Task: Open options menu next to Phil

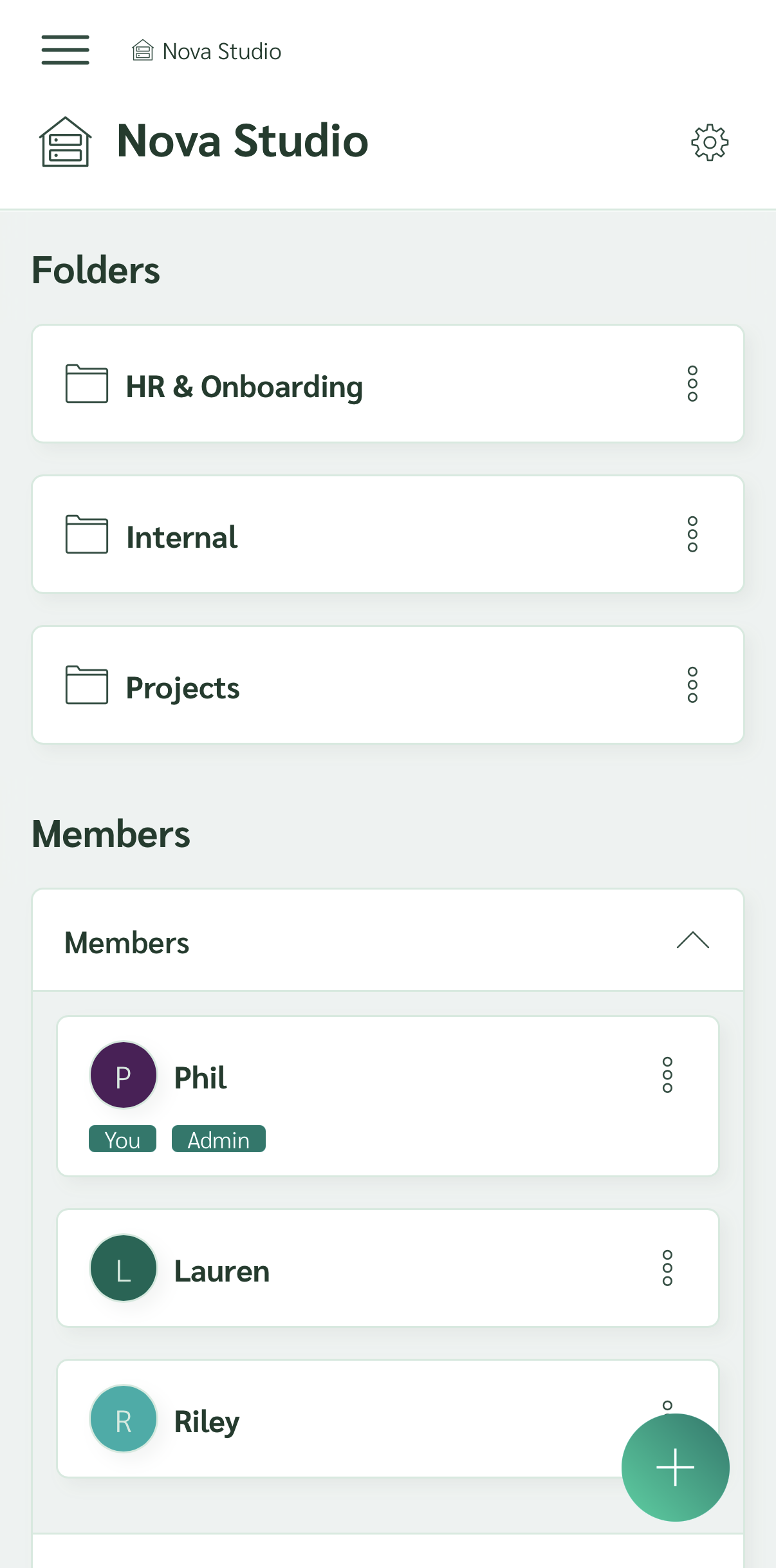Action: tap(668, 1074)
